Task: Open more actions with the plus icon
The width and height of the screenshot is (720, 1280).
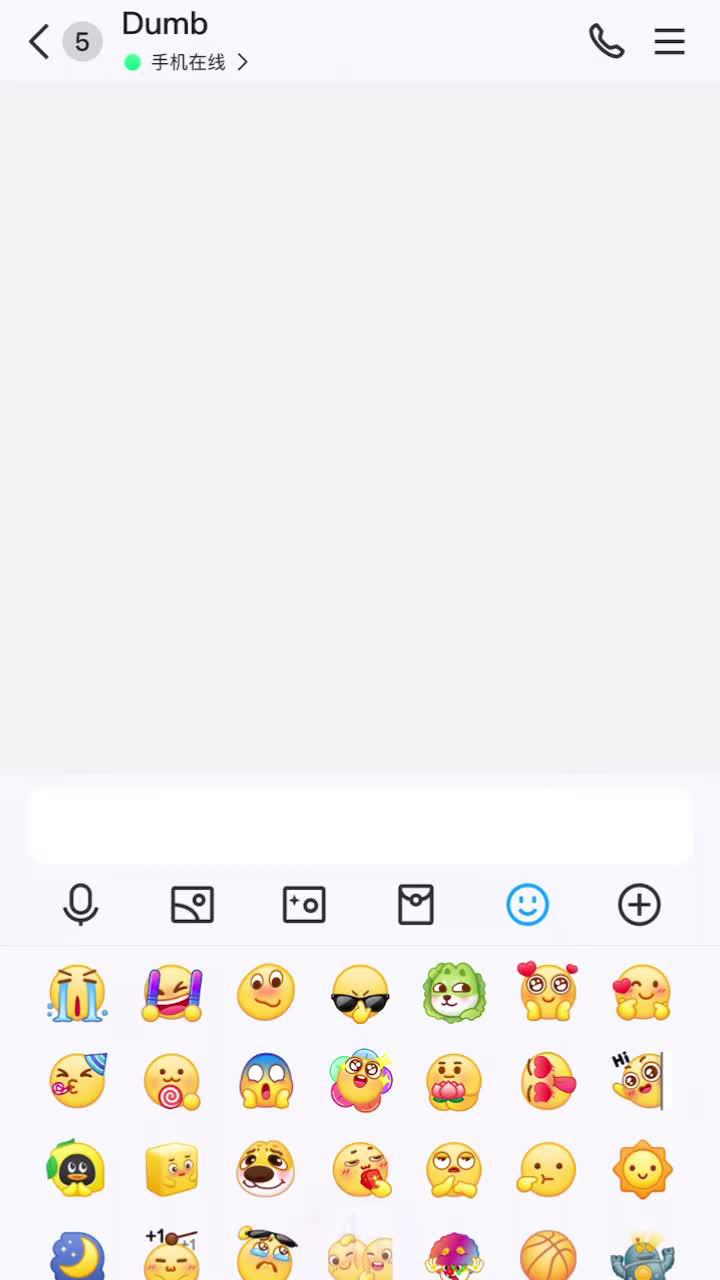Action: pyautogui.click(x=639, y=905)
